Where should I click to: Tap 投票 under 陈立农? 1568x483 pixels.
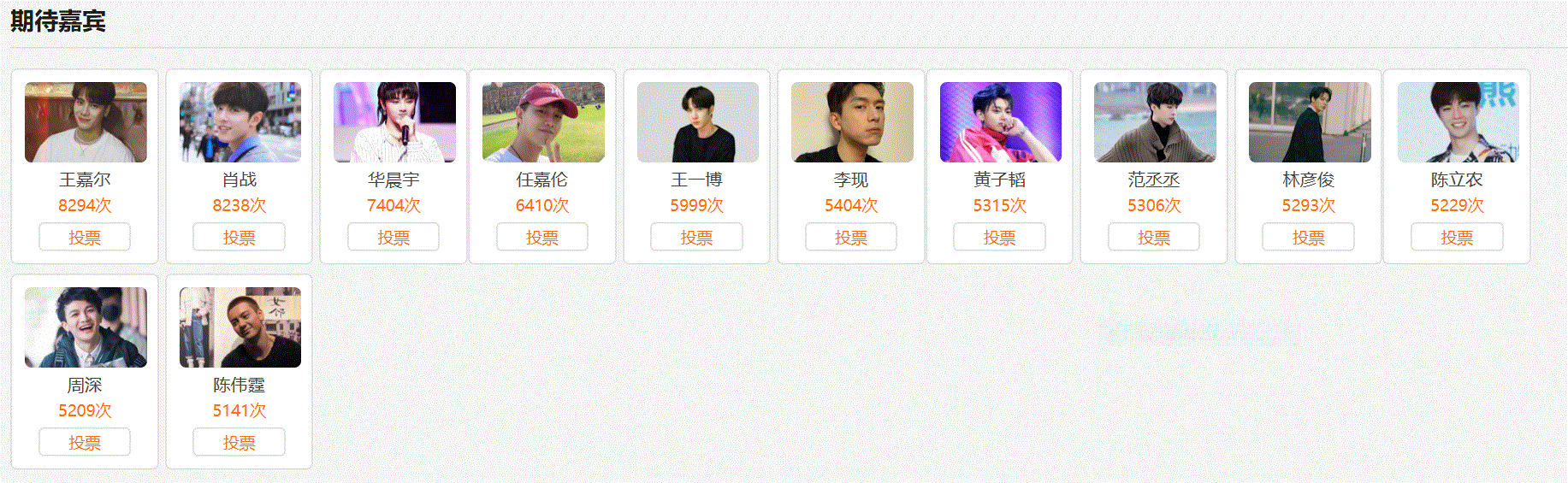click(x=1457, y=237)
